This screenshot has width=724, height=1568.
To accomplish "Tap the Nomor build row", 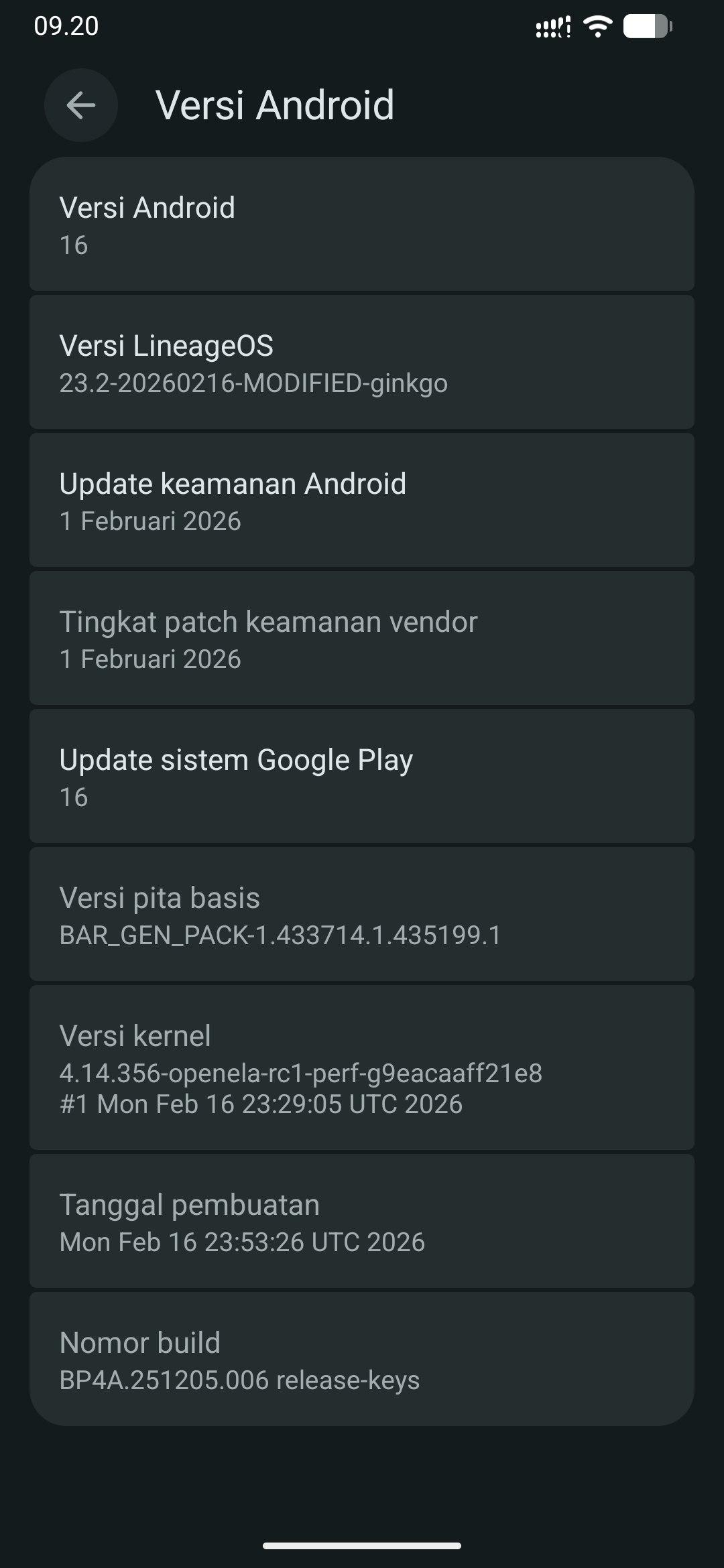I will click(362, 1360).
